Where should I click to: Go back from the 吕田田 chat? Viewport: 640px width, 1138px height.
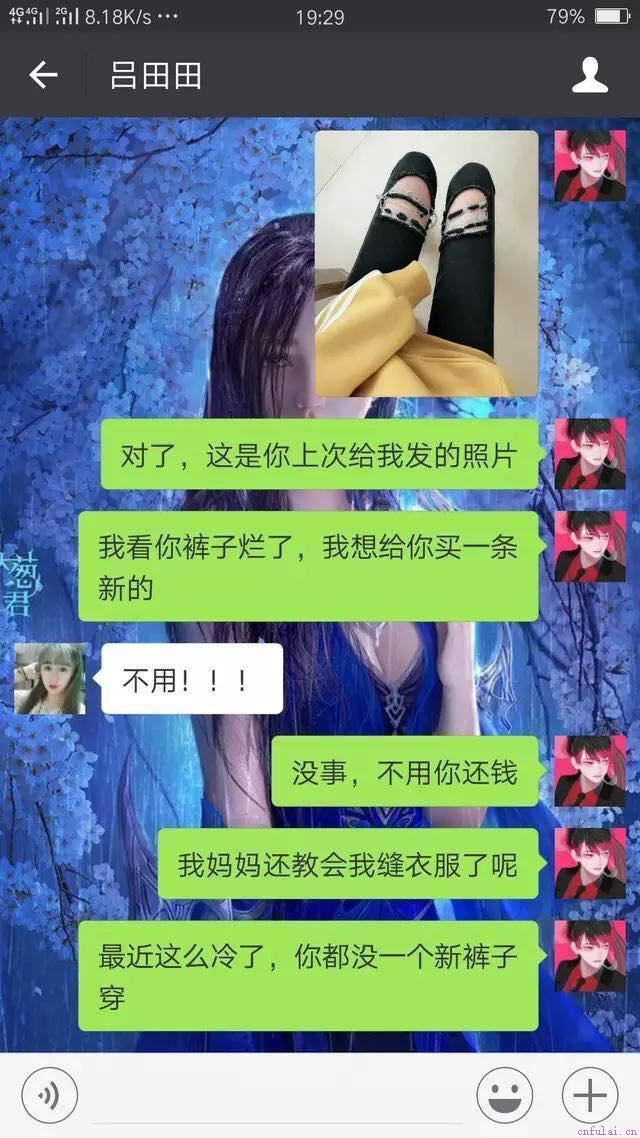pos(43,75)
